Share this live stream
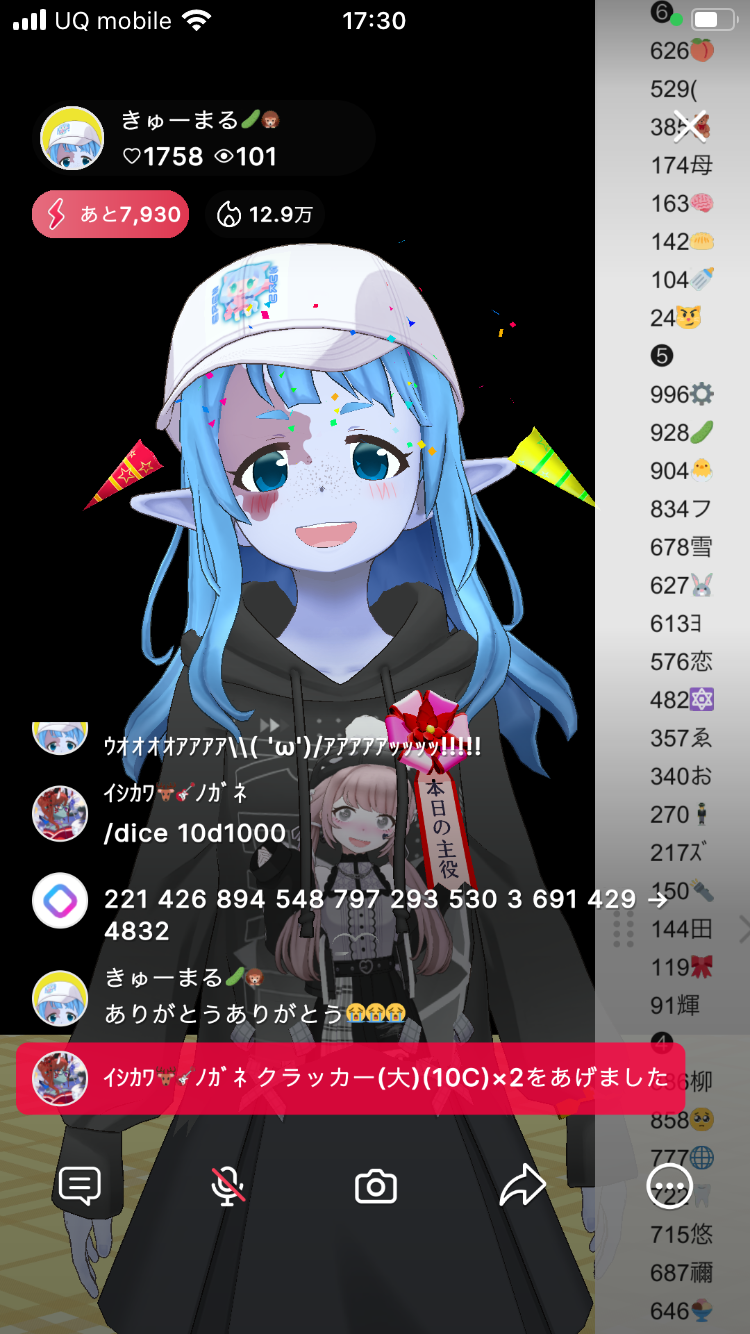 522,1187
